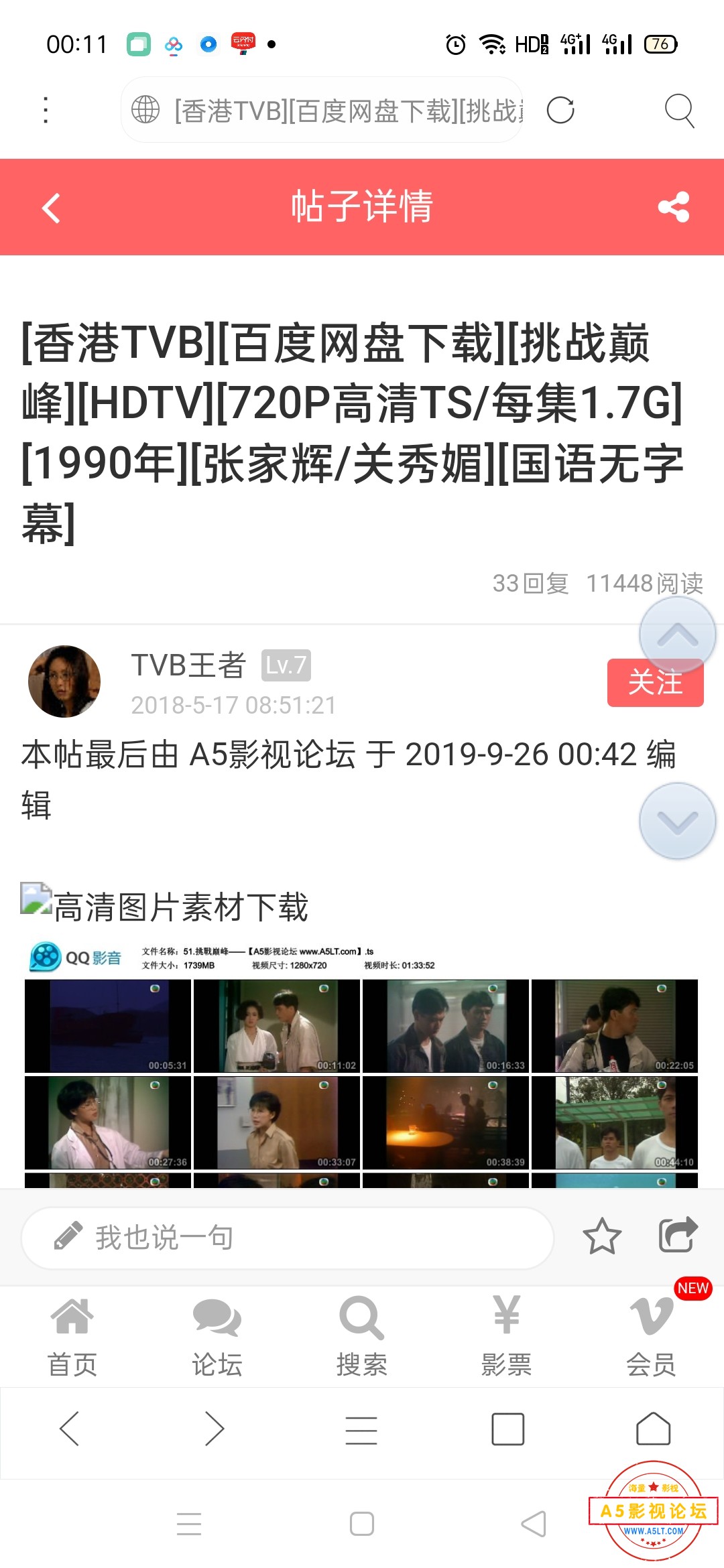Share this post from the header
The height and width of the screenshot is (1568, 724).
673,207
